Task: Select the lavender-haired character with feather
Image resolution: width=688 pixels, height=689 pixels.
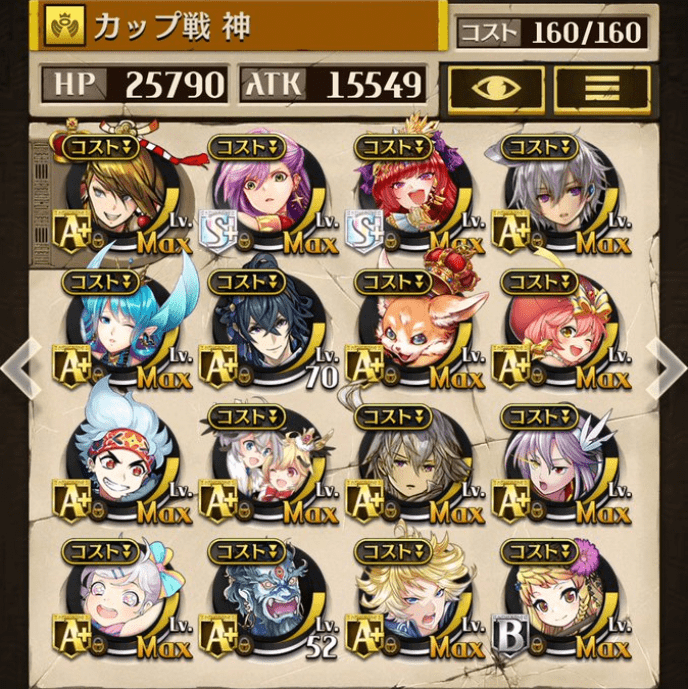Action: pyautogui.click(x=557, y=467)
